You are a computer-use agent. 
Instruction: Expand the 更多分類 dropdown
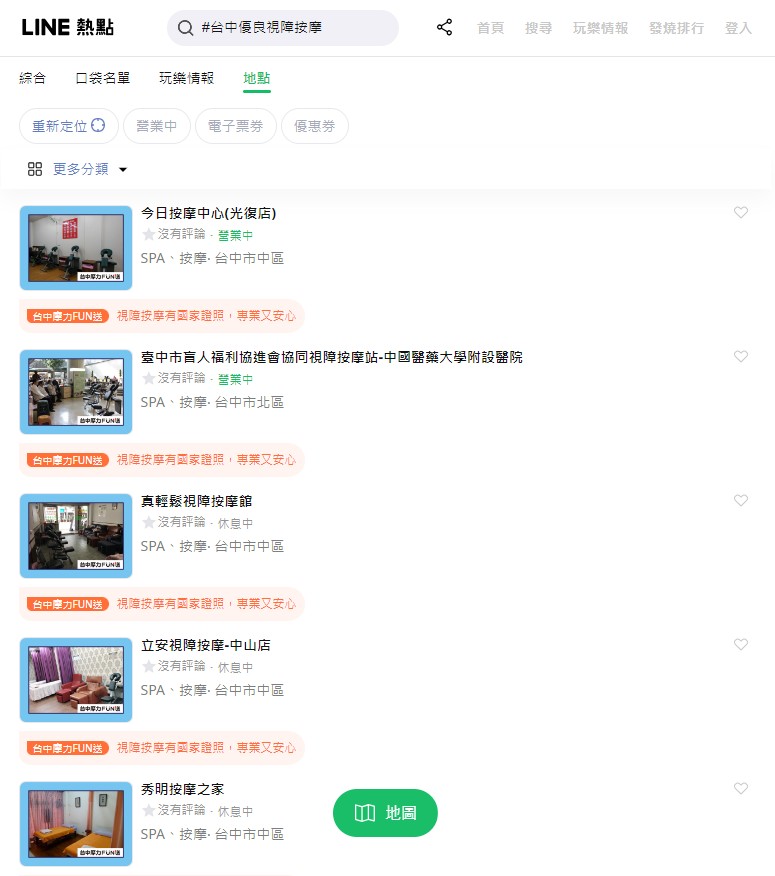(80, 169)
